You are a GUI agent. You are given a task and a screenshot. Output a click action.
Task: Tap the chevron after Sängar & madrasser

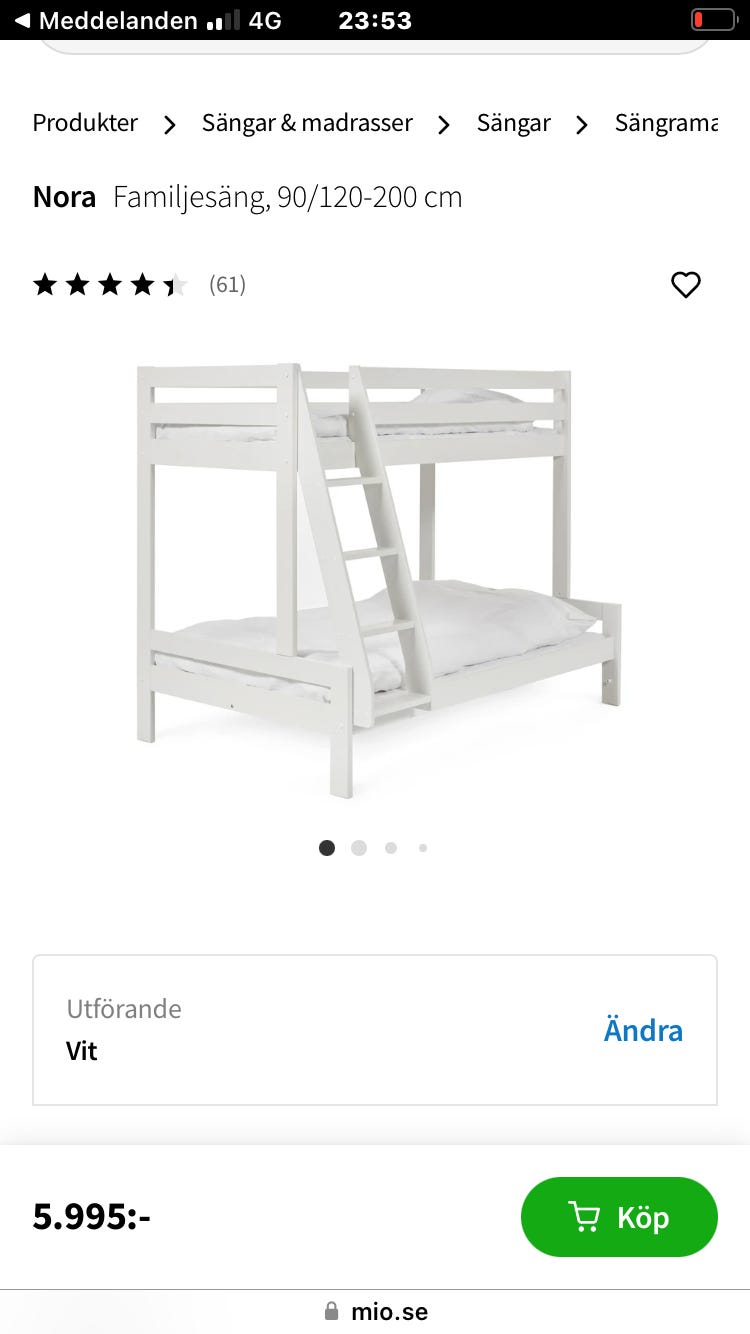(x=443, y=124)
